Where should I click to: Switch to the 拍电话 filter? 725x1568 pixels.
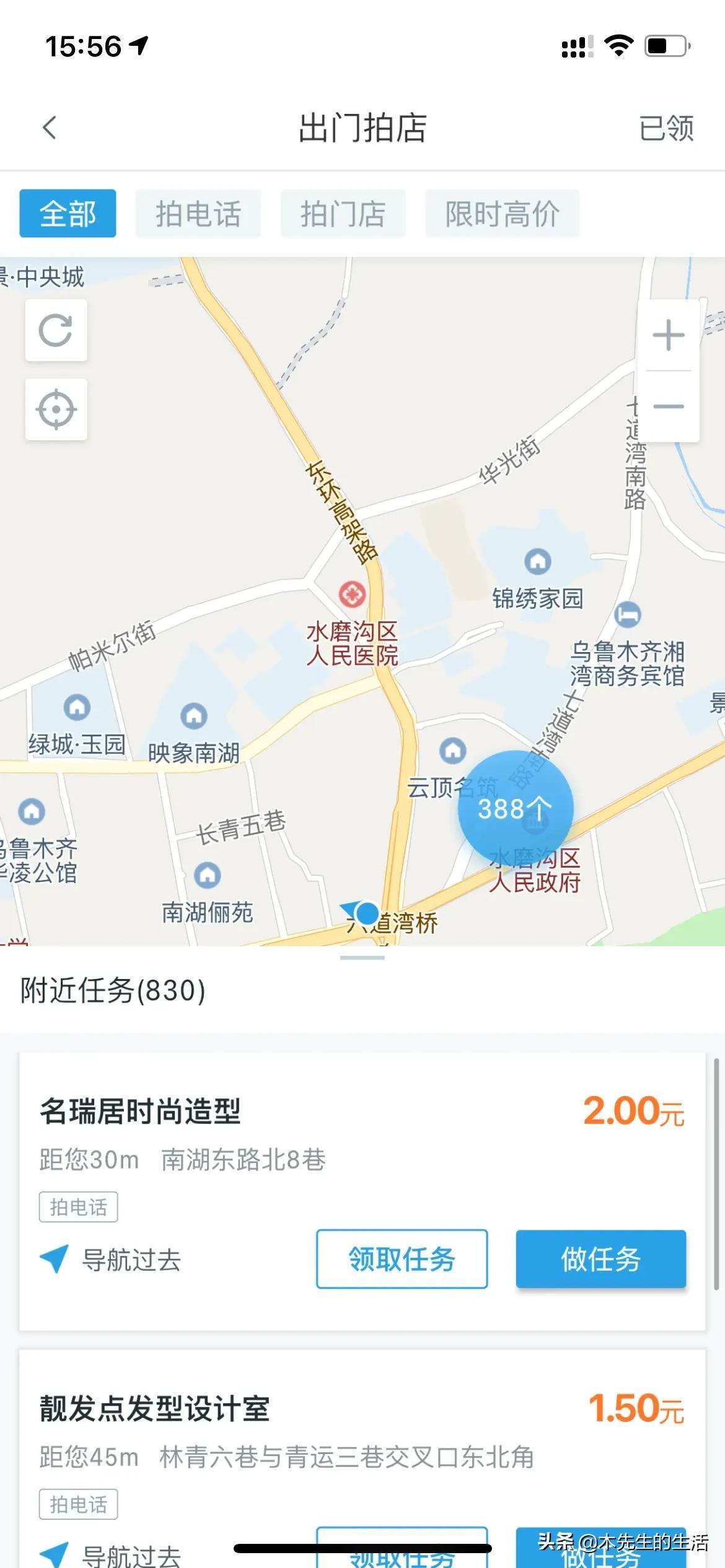click(x=198, y=214)
